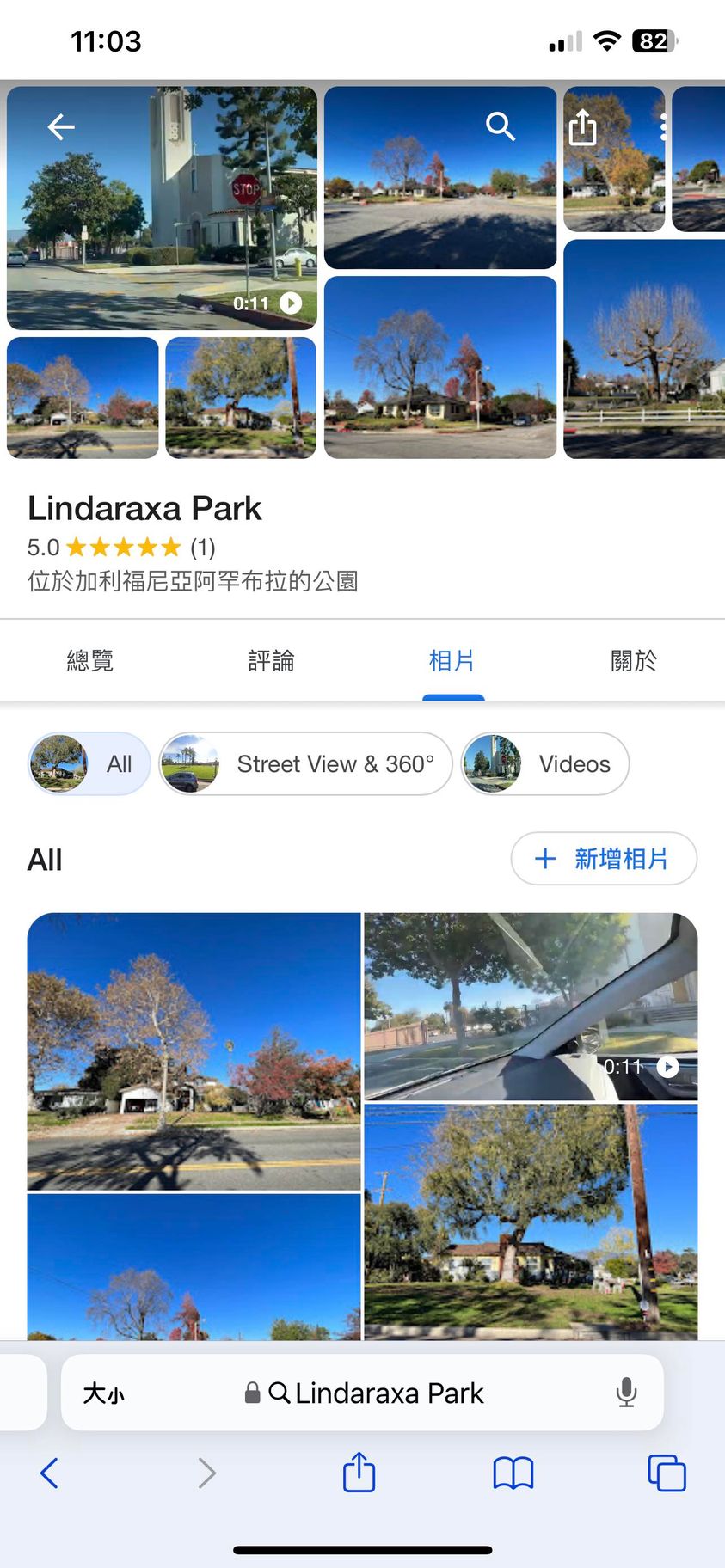Share Lindaraxa Park via the share icon
This screenshot has width=725, height=1568.
pos(582,127)
